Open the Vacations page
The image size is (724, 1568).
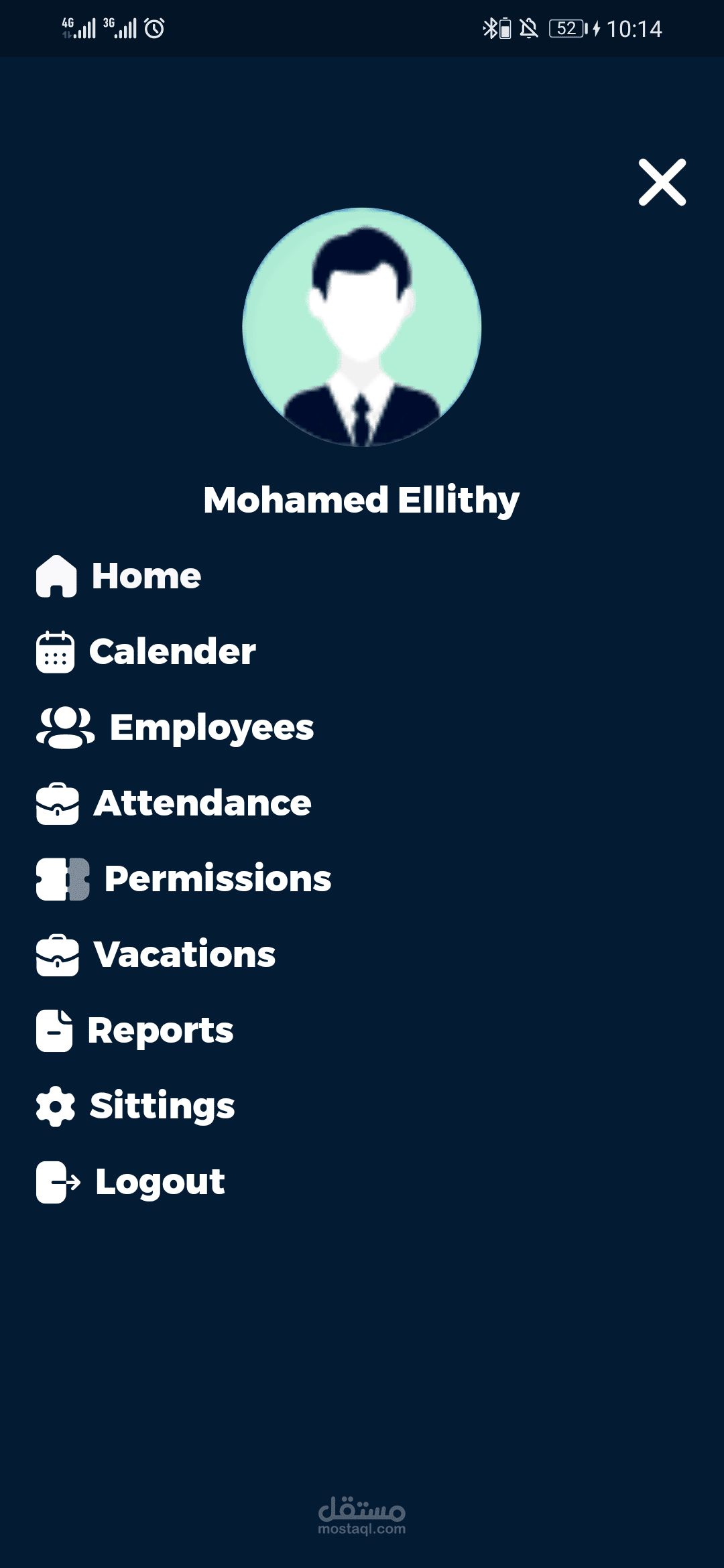[x=184, y=955]
